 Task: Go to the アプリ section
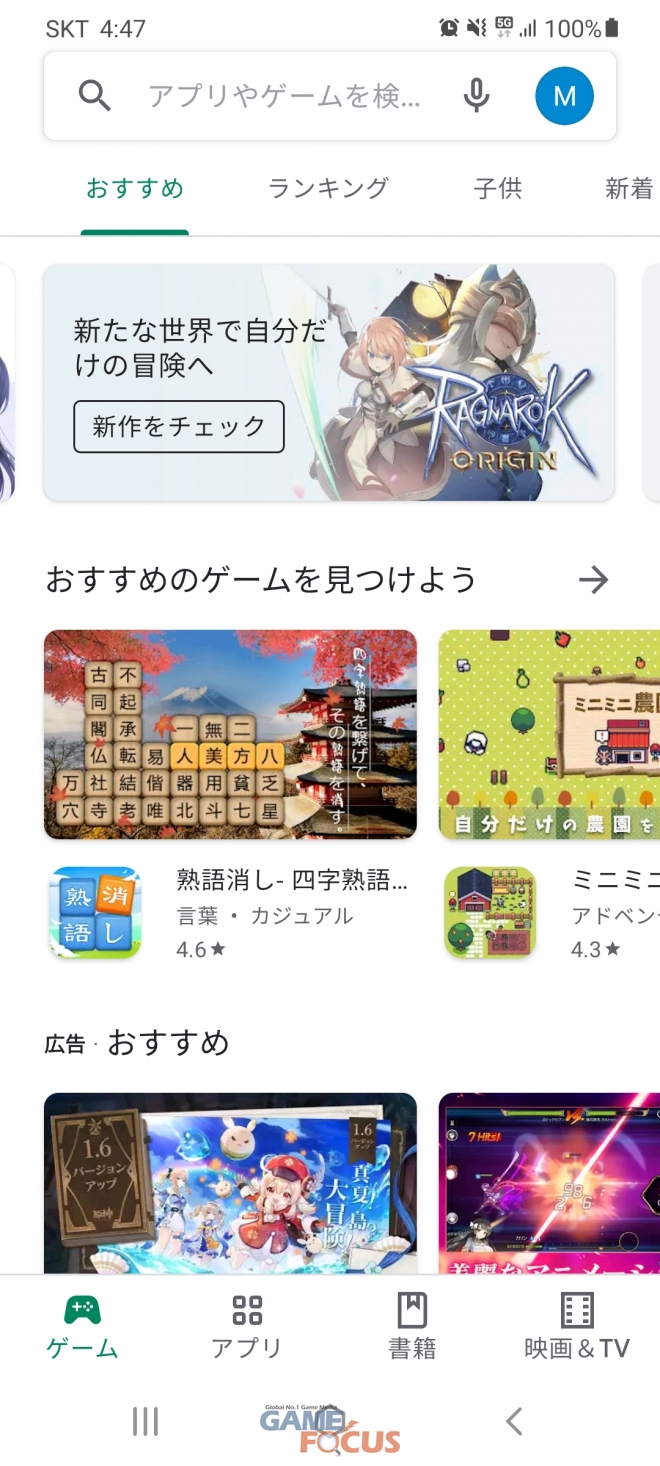[x=247, y=1326]
